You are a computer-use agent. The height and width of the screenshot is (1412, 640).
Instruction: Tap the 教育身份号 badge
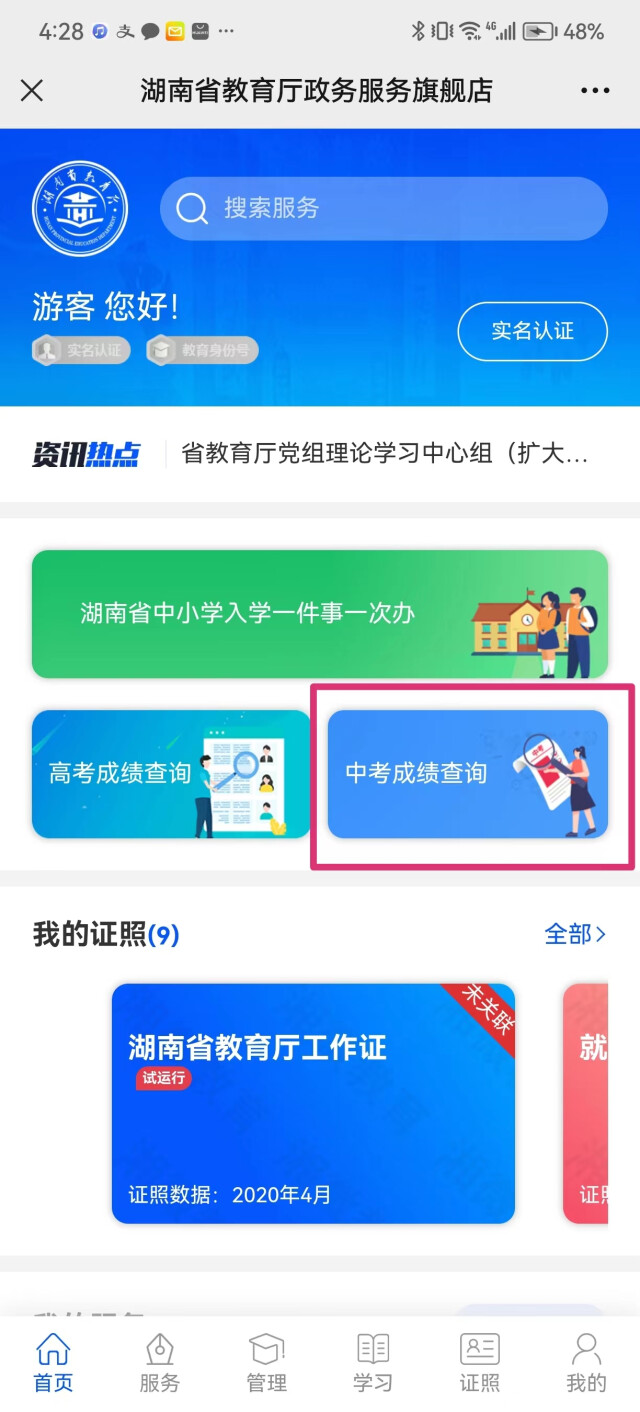point(203,351)
